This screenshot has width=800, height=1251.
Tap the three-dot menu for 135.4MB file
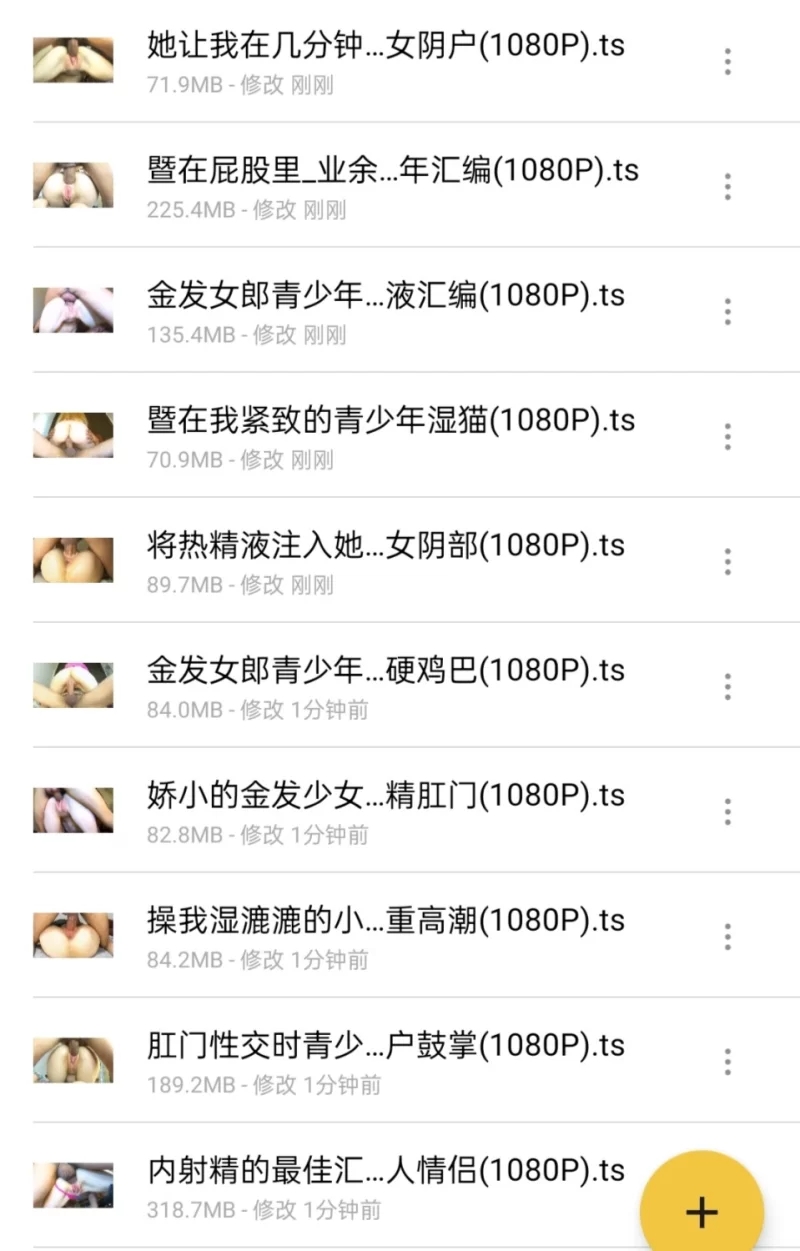point(727,312)
